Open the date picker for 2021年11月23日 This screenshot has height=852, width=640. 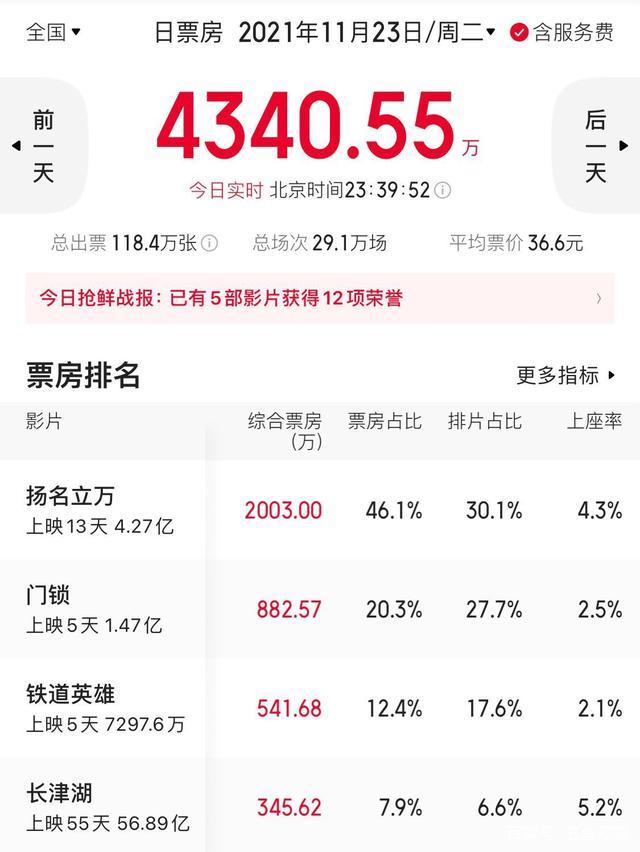[366, 32]
